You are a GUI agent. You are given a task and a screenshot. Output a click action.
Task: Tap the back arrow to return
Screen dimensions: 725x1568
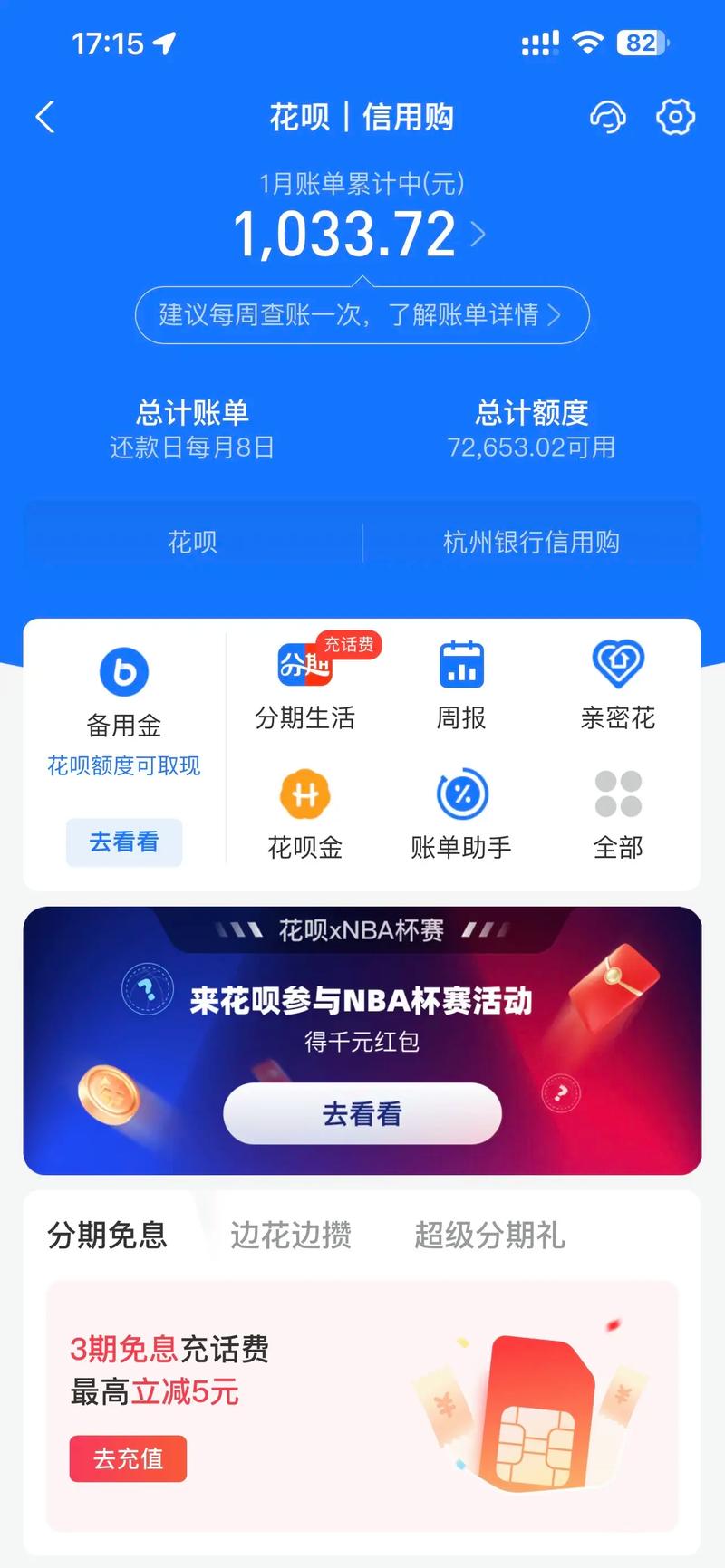click(45, 118)
